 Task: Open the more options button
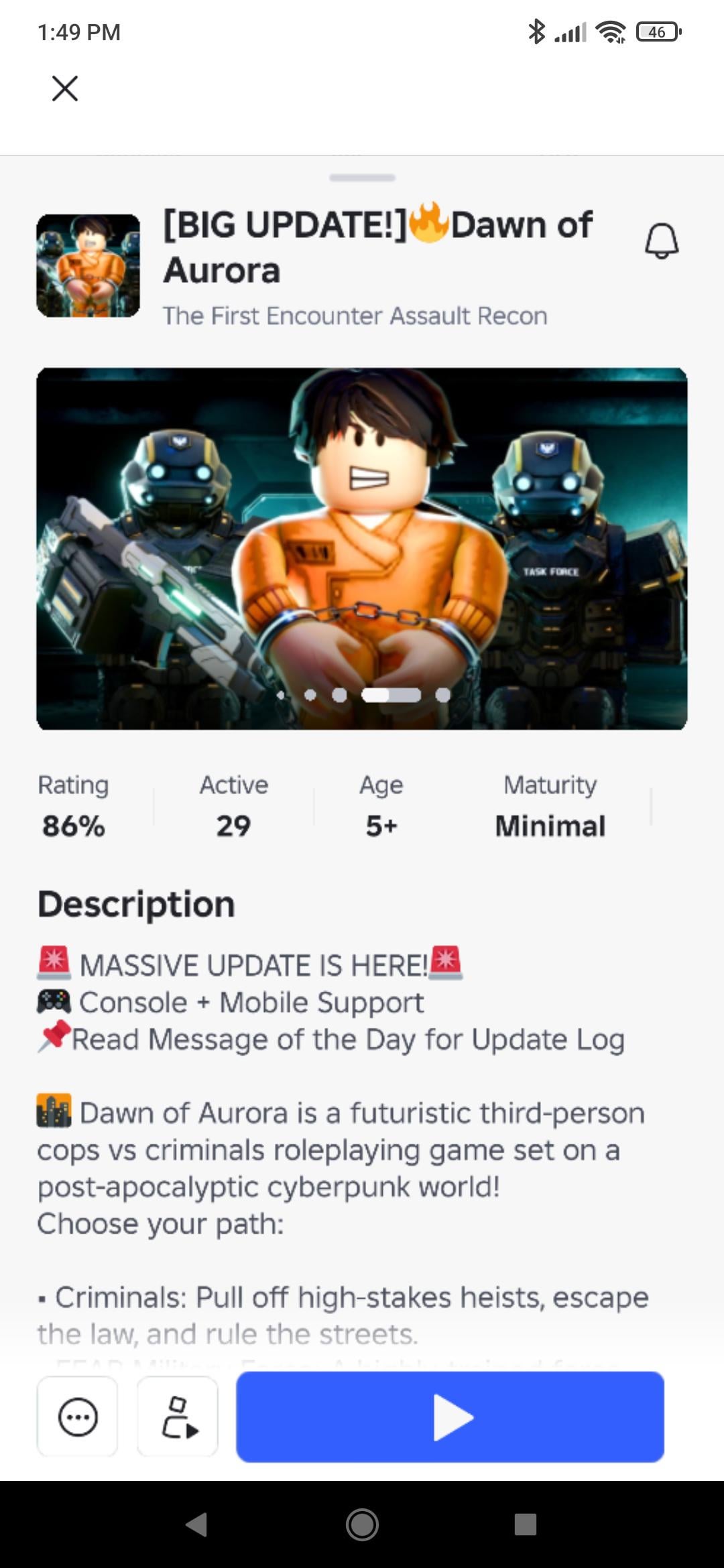[78, 1417]
